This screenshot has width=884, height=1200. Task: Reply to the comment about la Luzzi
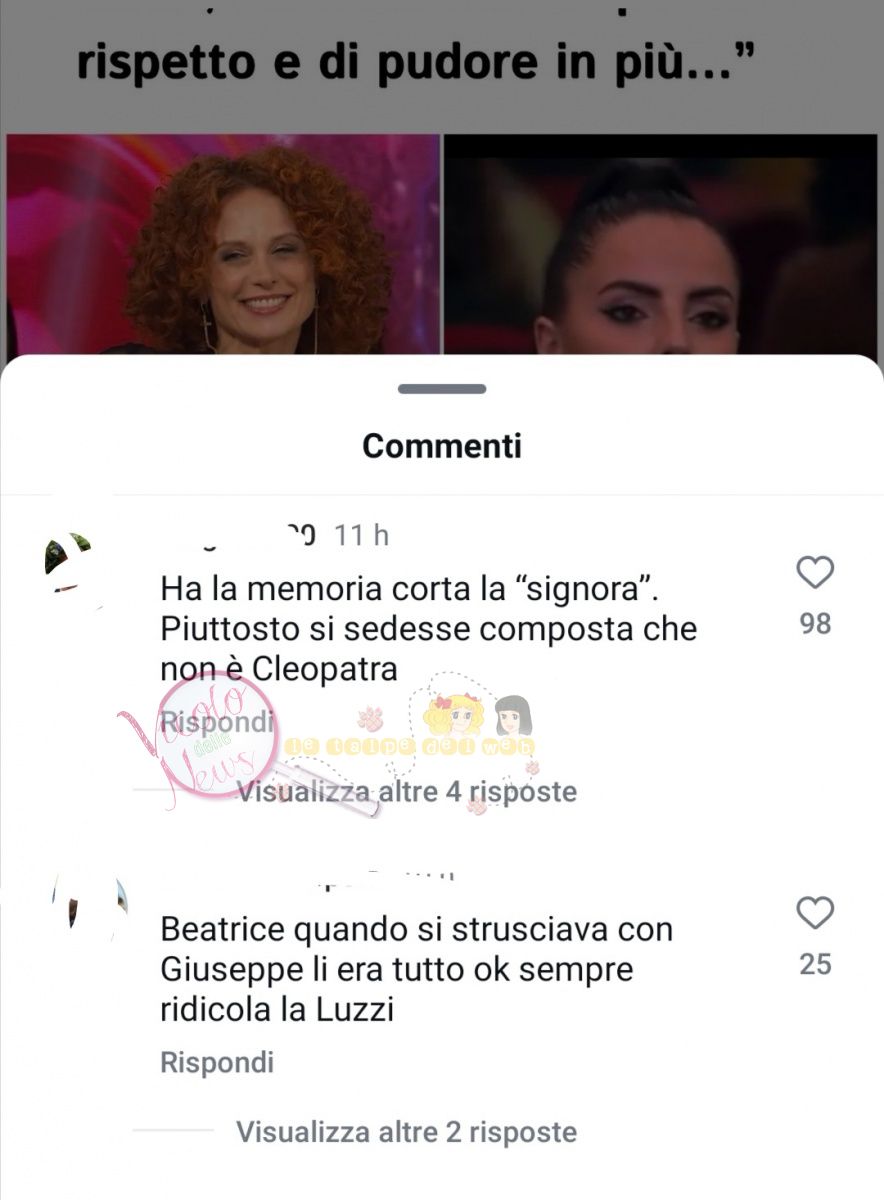click(217, 1062)
